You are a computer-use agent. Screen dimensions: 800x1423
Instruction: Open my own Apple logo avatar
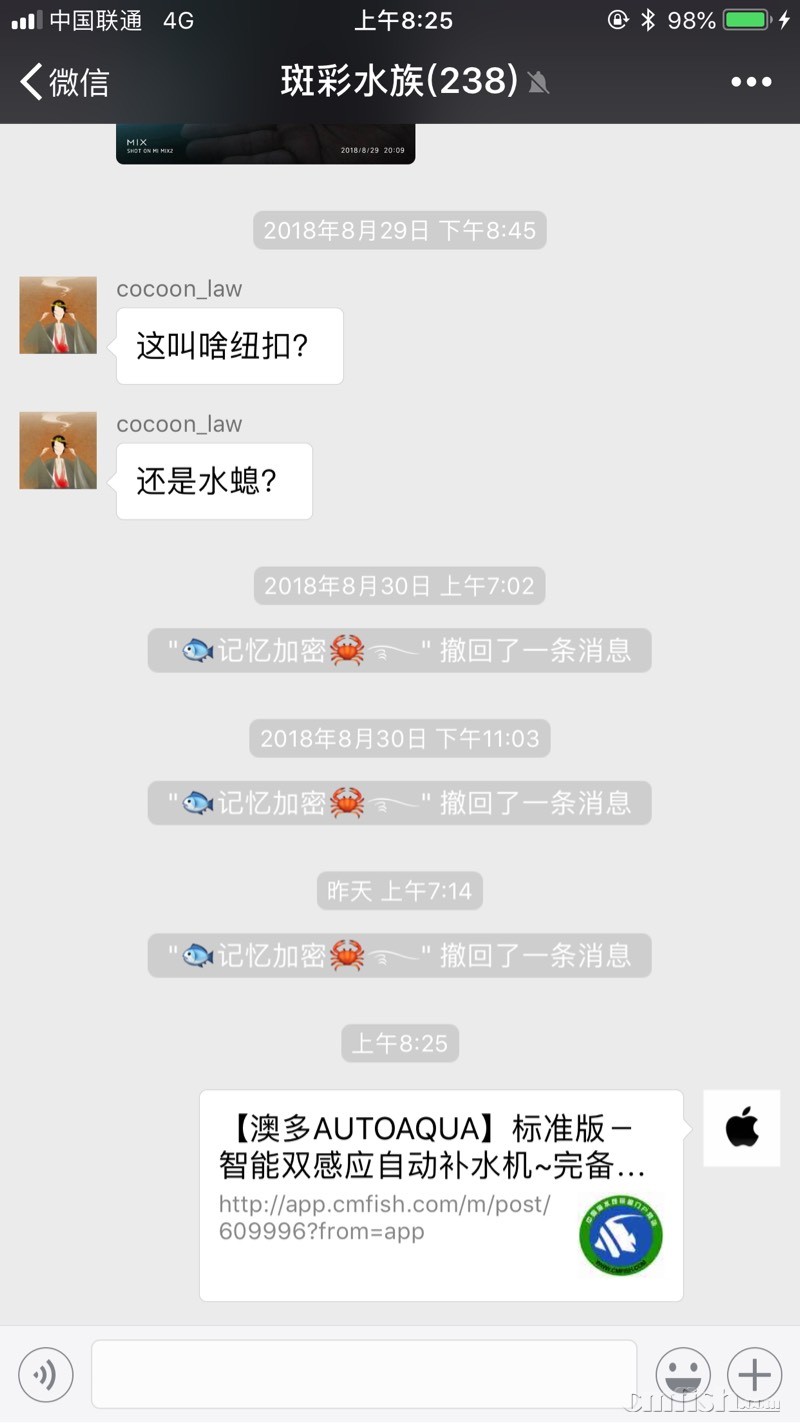coord(741,1128)
